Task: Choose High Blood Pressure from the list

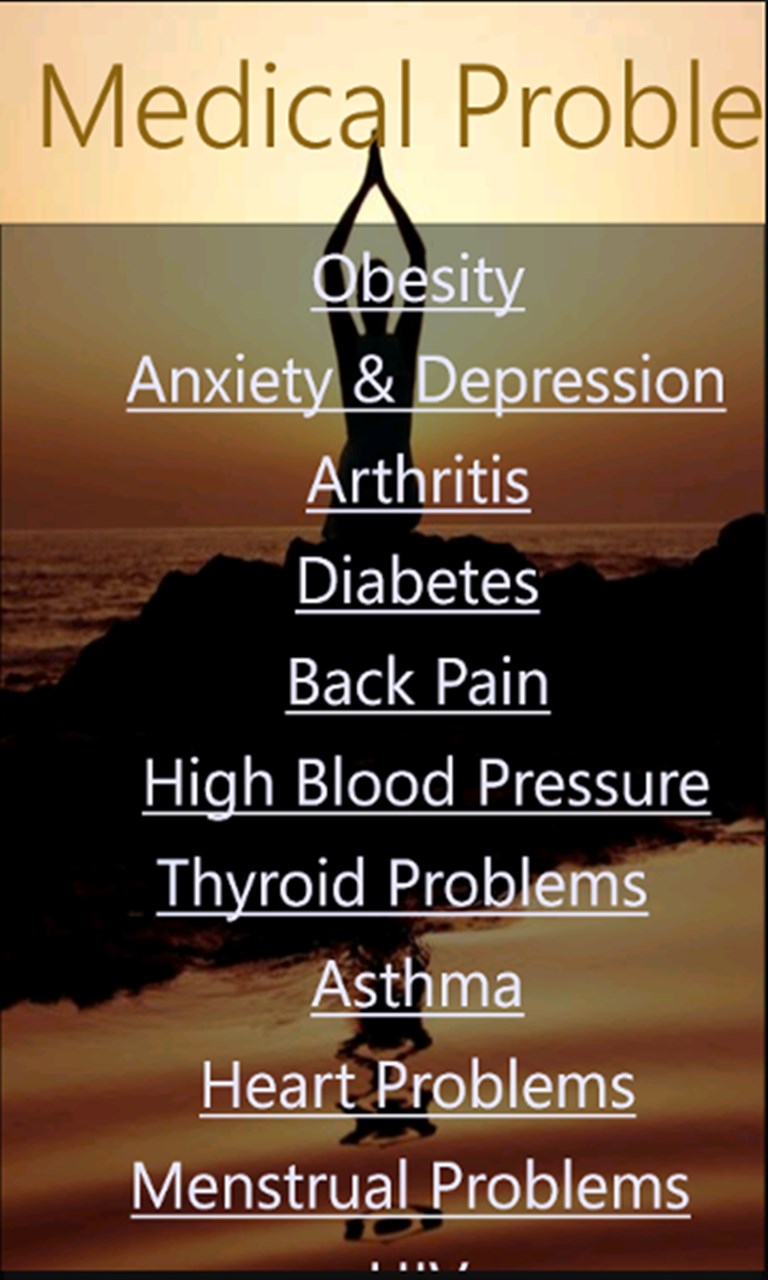Action: coord(428,783)
